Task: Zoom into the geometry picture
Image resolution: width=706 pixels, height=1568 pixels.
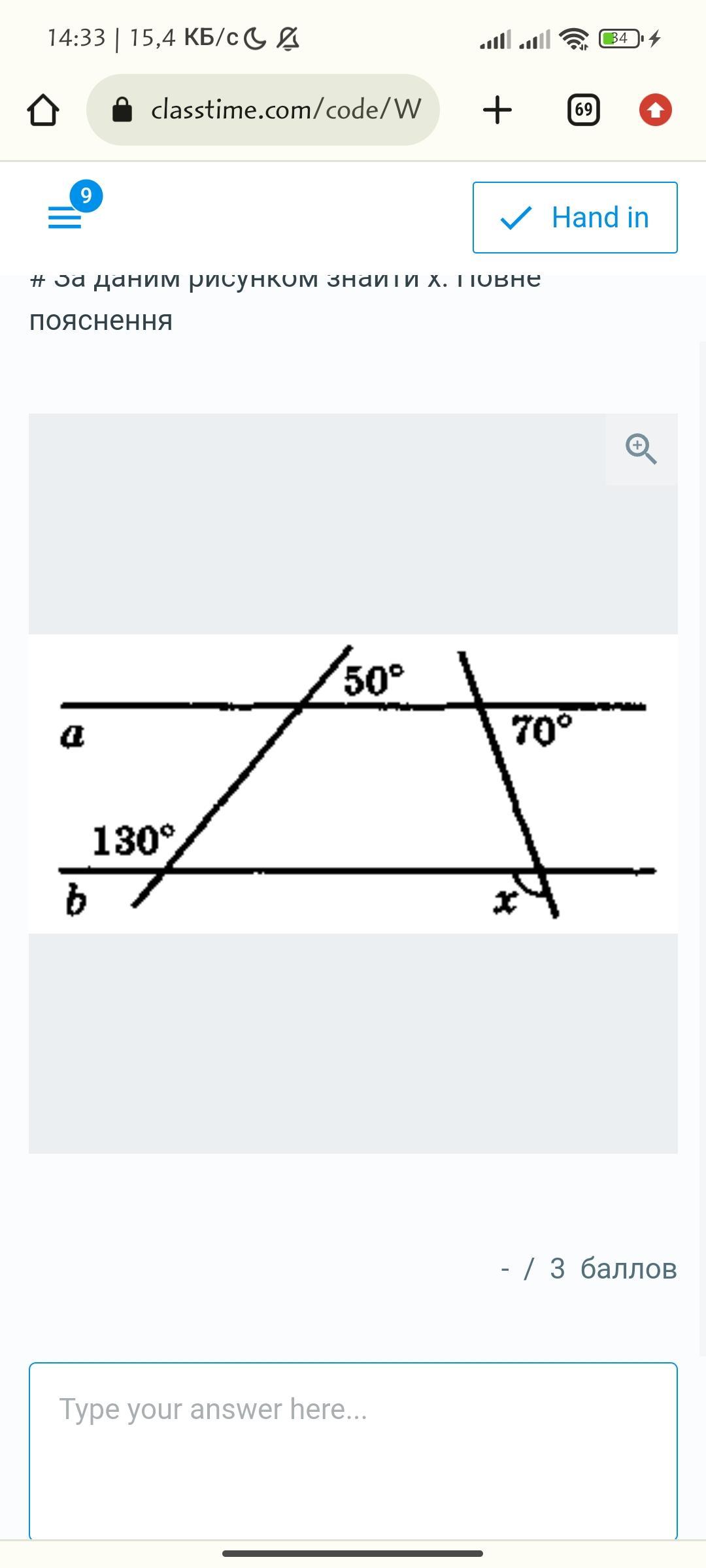Action: coord(641,449)
